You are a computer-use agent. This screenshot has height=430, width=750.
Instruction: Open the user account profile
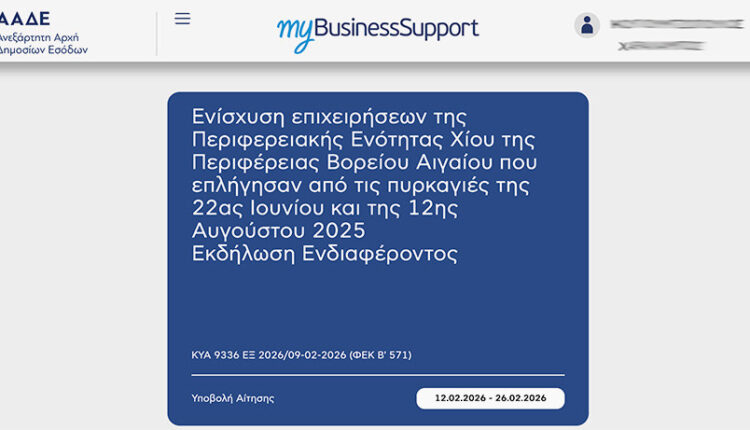point(587,26)
